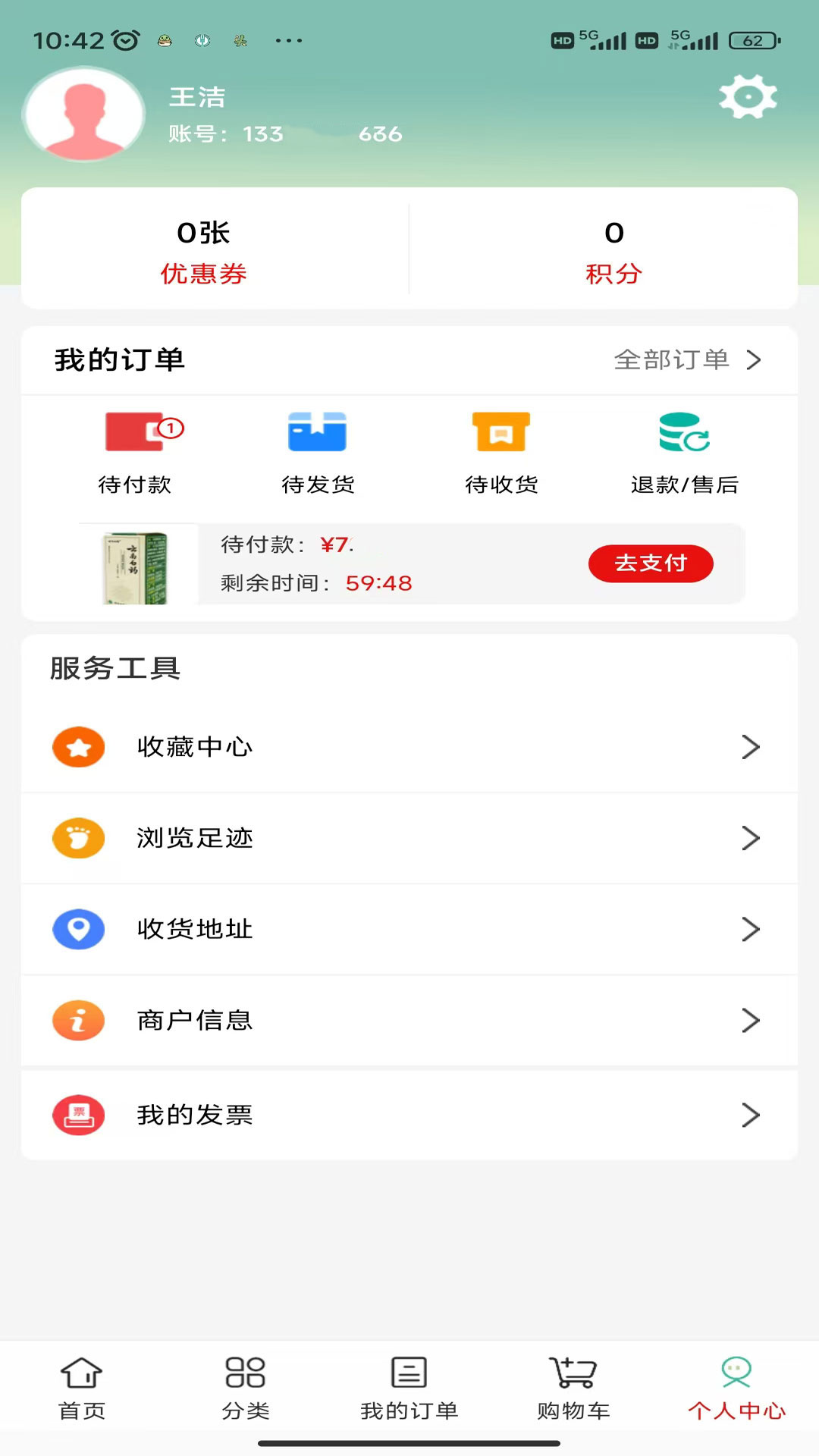The height and width of the screenshot is (1456, 819).
Task: Select the 待发货 shipping icon
Action: point(318,432)
